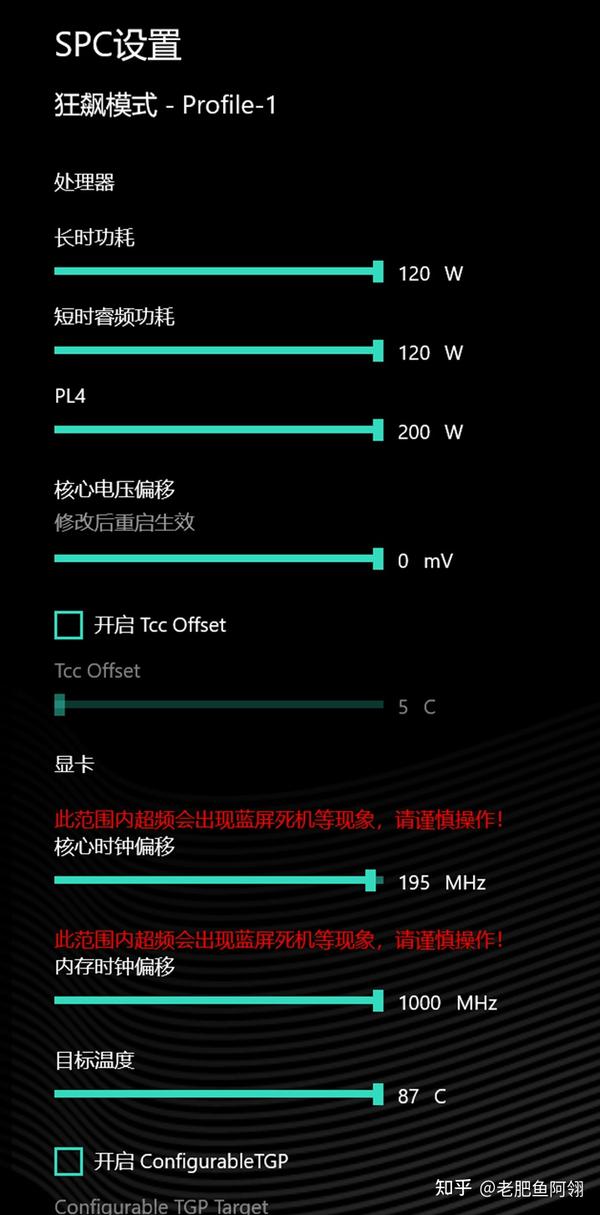600x1215 pixels.
Task: Tap the 短时睿频功耗 slider track
Action: (219, 350)
